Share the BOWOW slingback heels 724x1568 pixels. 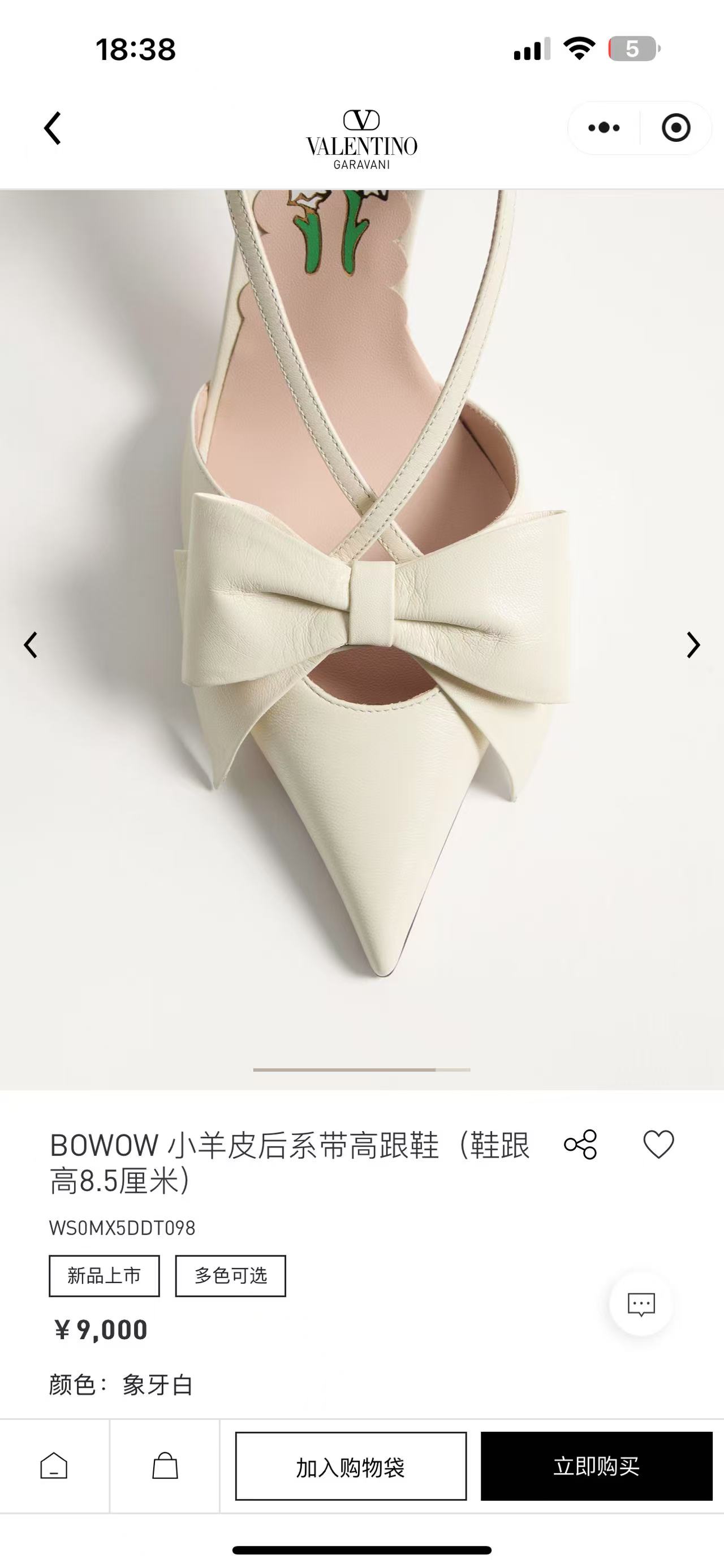point(580,1145)
